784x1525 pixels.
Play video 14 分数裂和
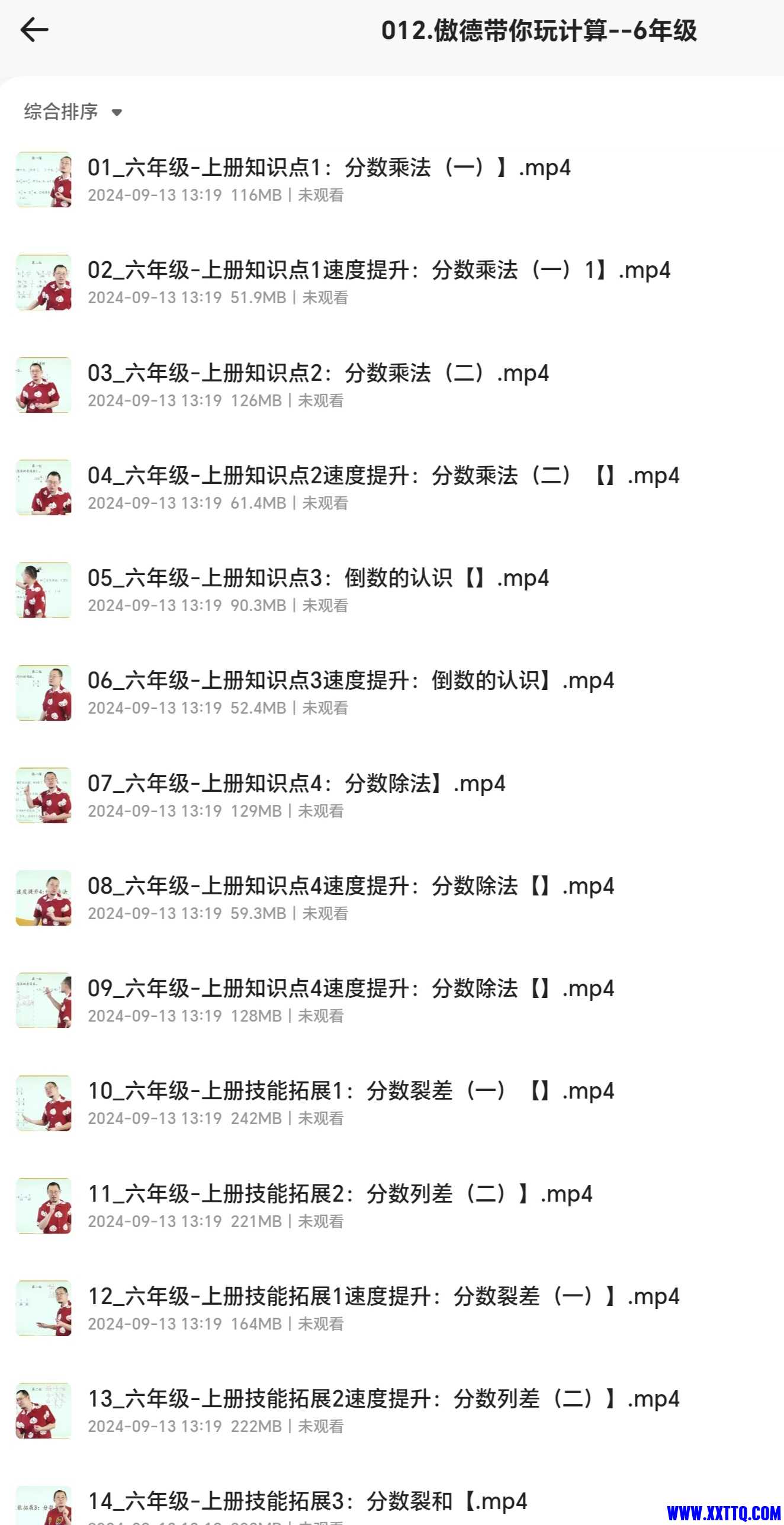(307, 1501)
